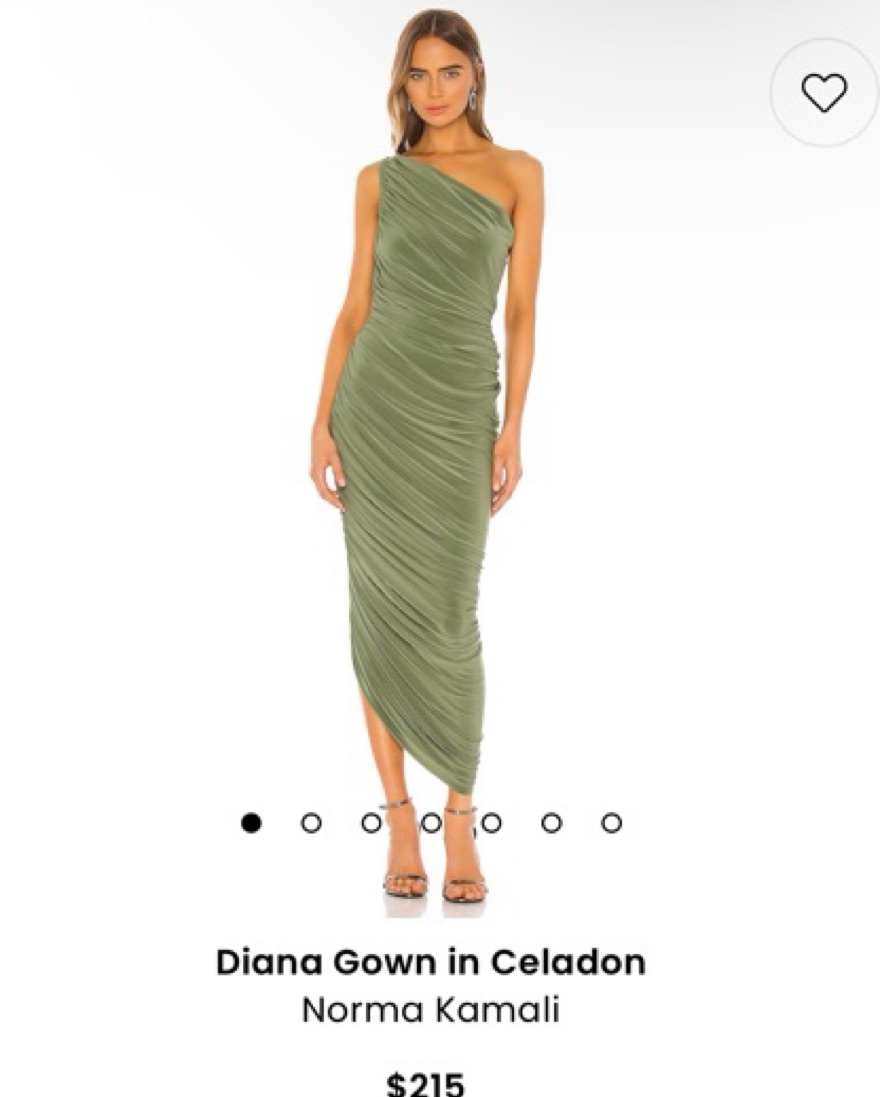Jump to the second image dot indicator
Image resolution: width=880 pixels, height=1097 pixels.
coord(311,823)
